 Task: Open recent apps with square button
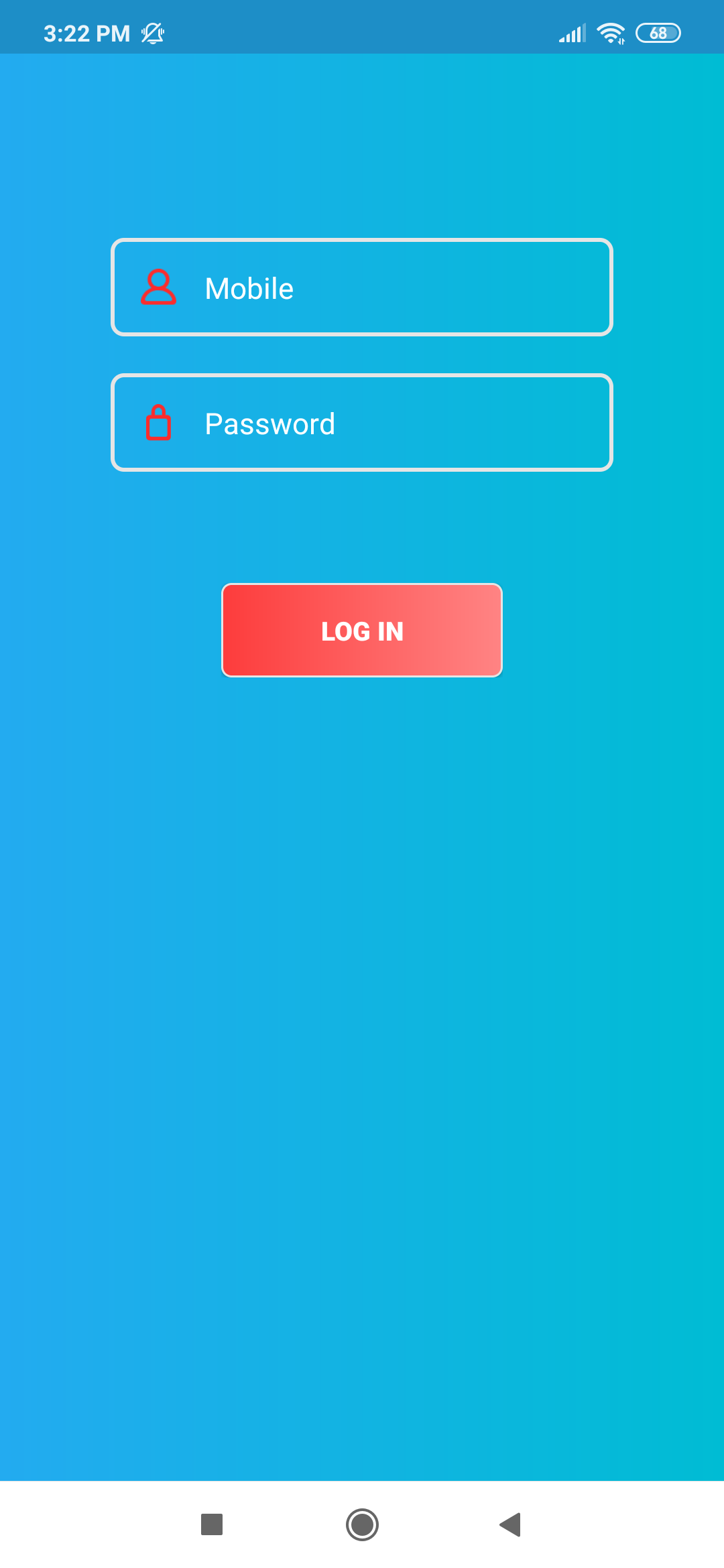(x=212, y=1524)
